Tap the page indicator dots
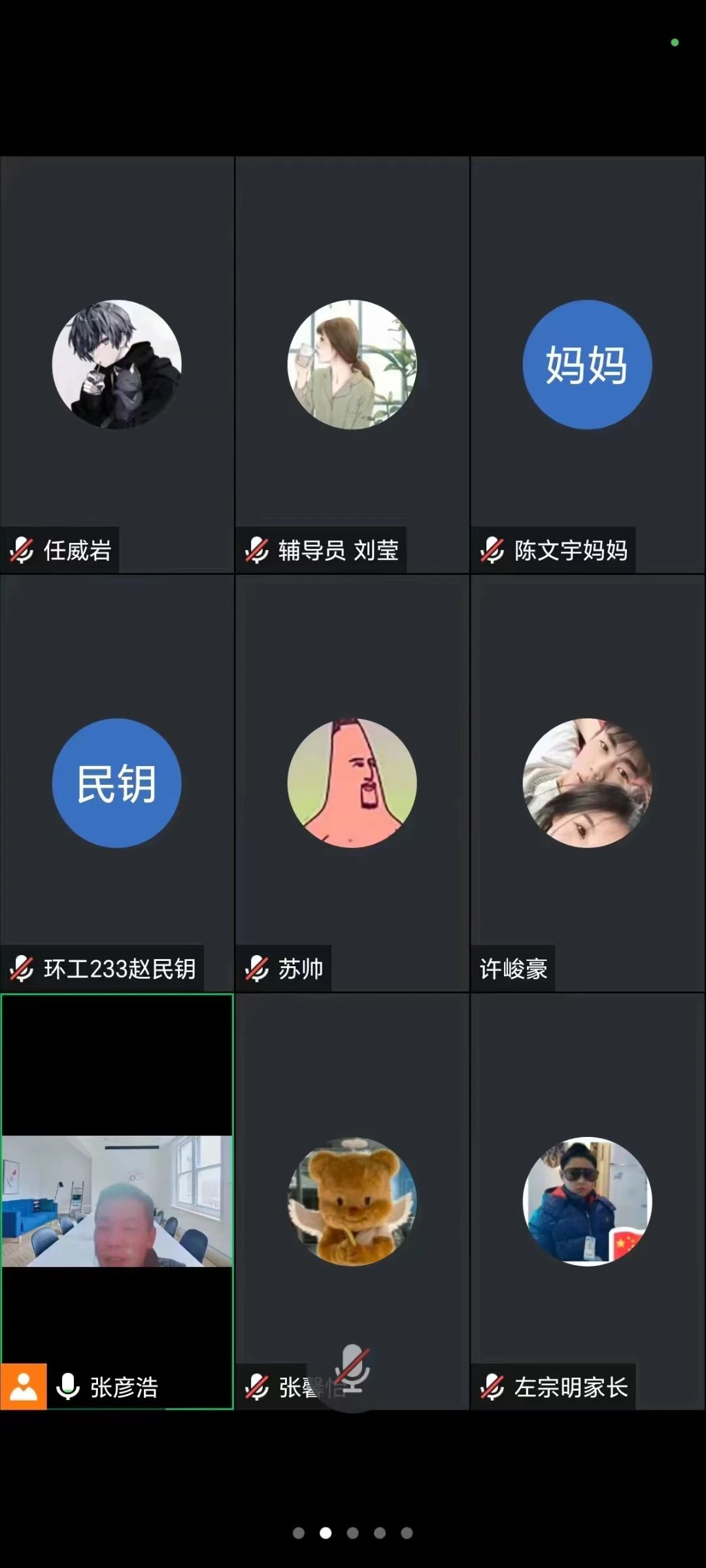 click(x=352, y=1533)
